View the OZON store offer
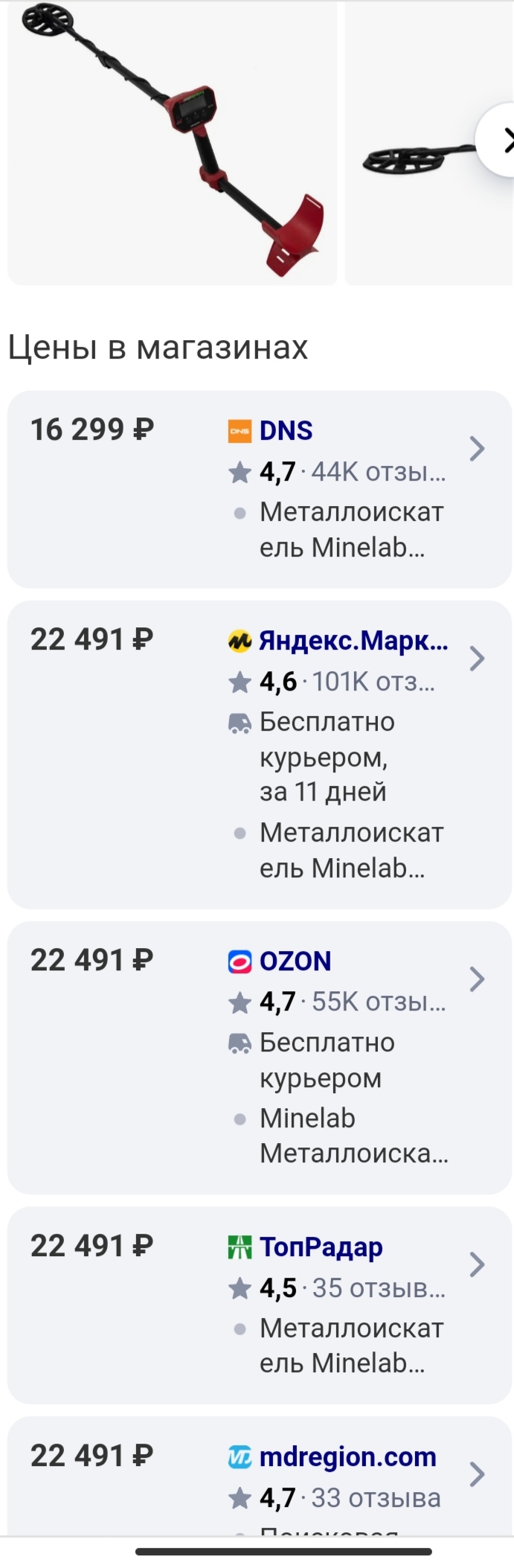Viewport: 514px width, 1568px height. pos(259,1057)
